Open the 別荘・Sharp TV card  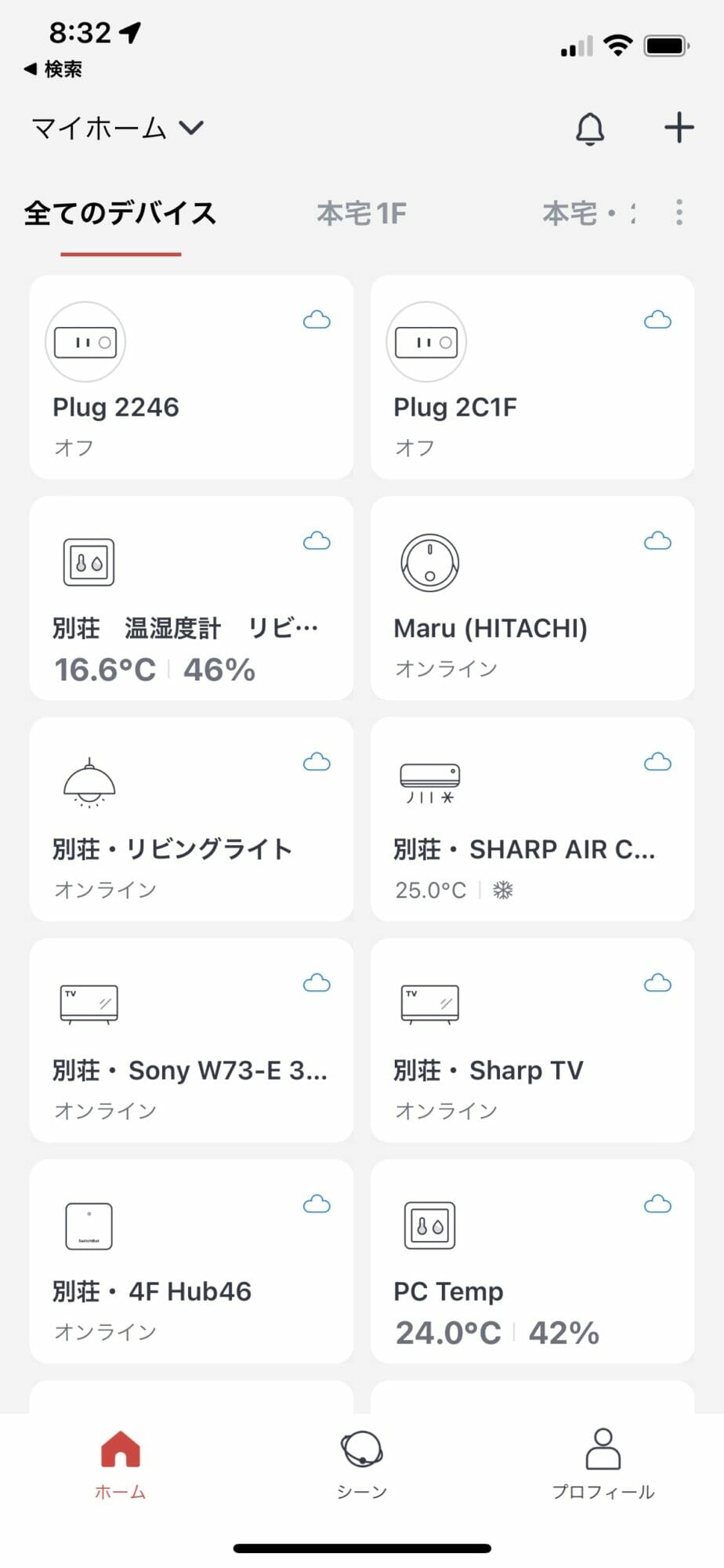coord(532,1040)
